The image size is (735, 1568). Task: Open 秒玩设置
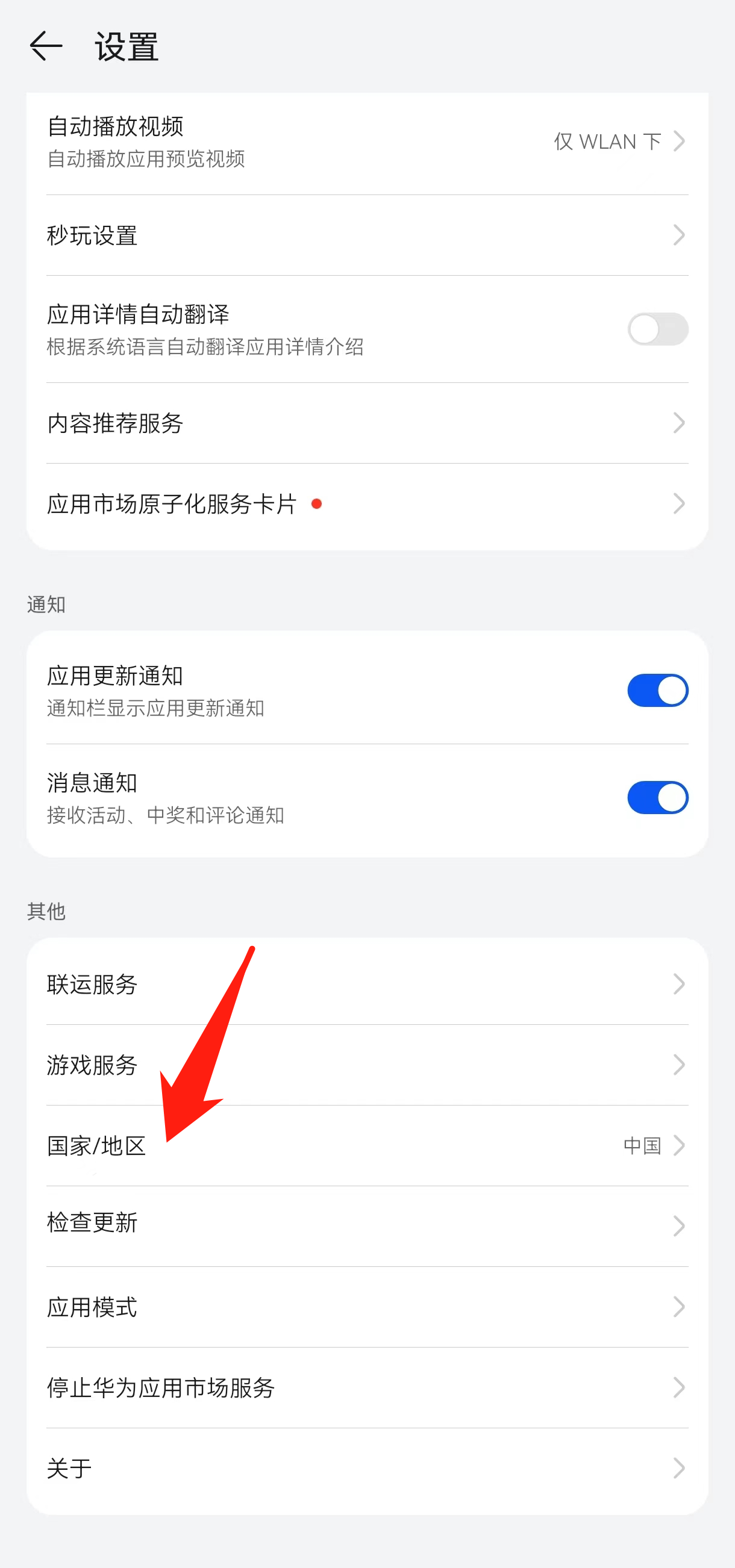pos(366,235)
